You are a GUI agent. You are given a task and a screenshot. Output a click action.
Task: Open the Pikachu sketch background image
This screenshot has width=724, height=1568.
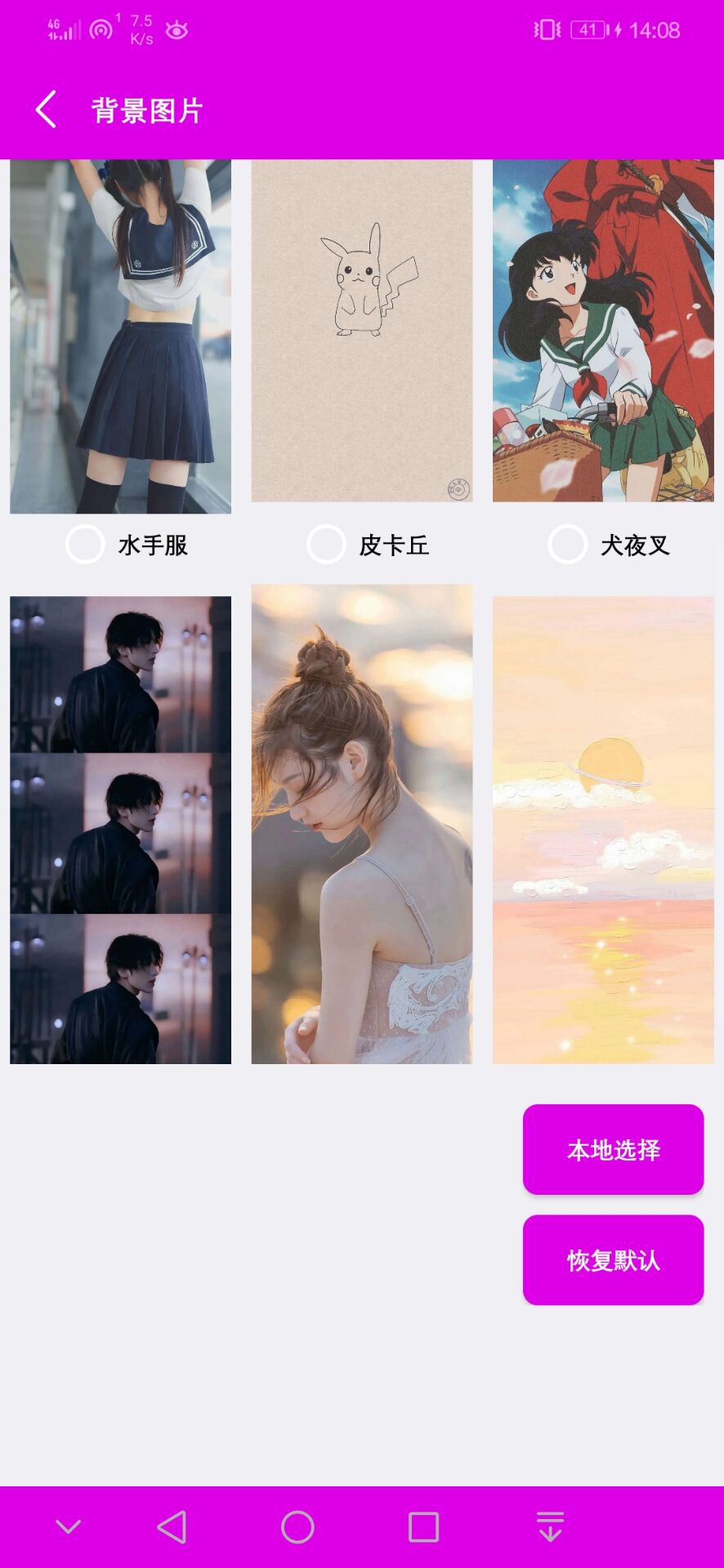click(361, 331)
